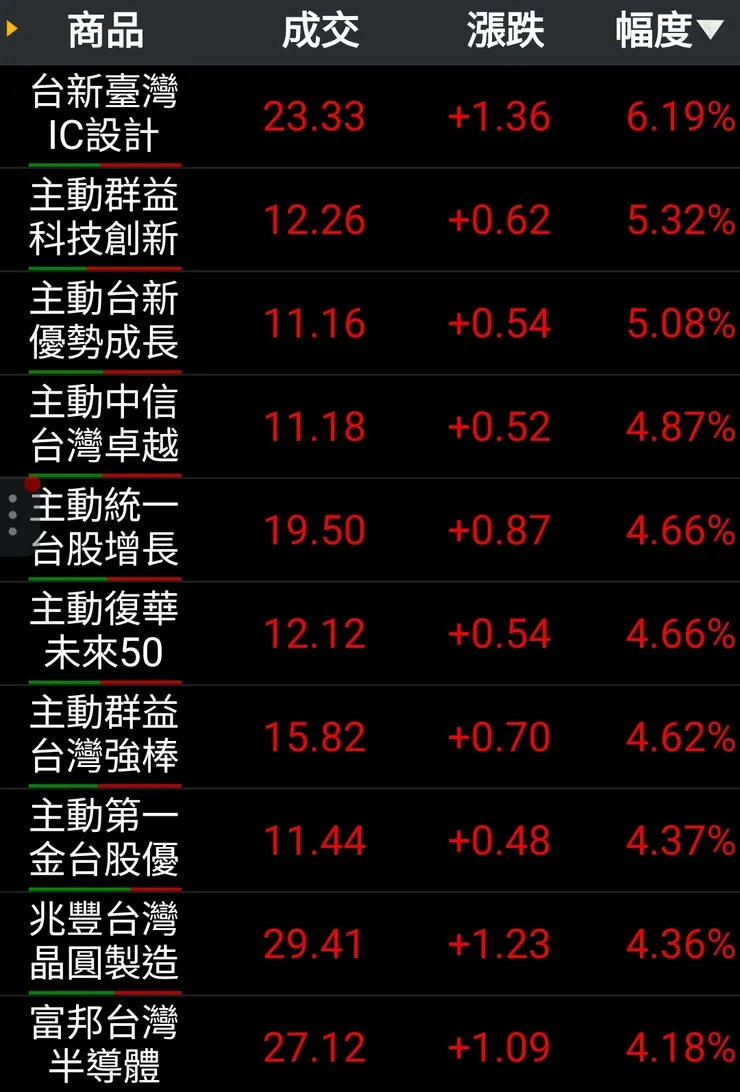Select the 主動群益科技創新 row
This screenshot has height=1092, width=740.
[103, 220]
